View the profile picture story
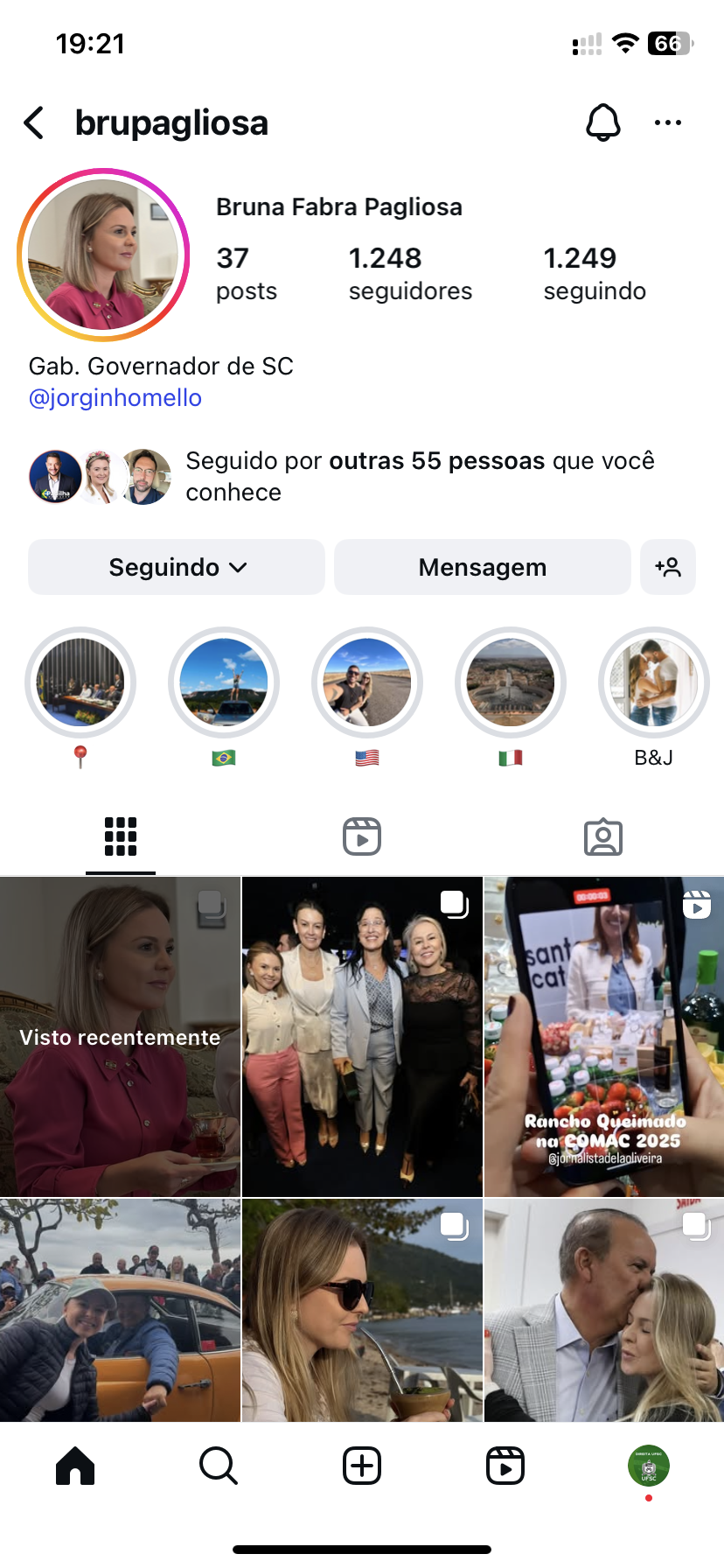724x1568 pixels. (103, 255)
